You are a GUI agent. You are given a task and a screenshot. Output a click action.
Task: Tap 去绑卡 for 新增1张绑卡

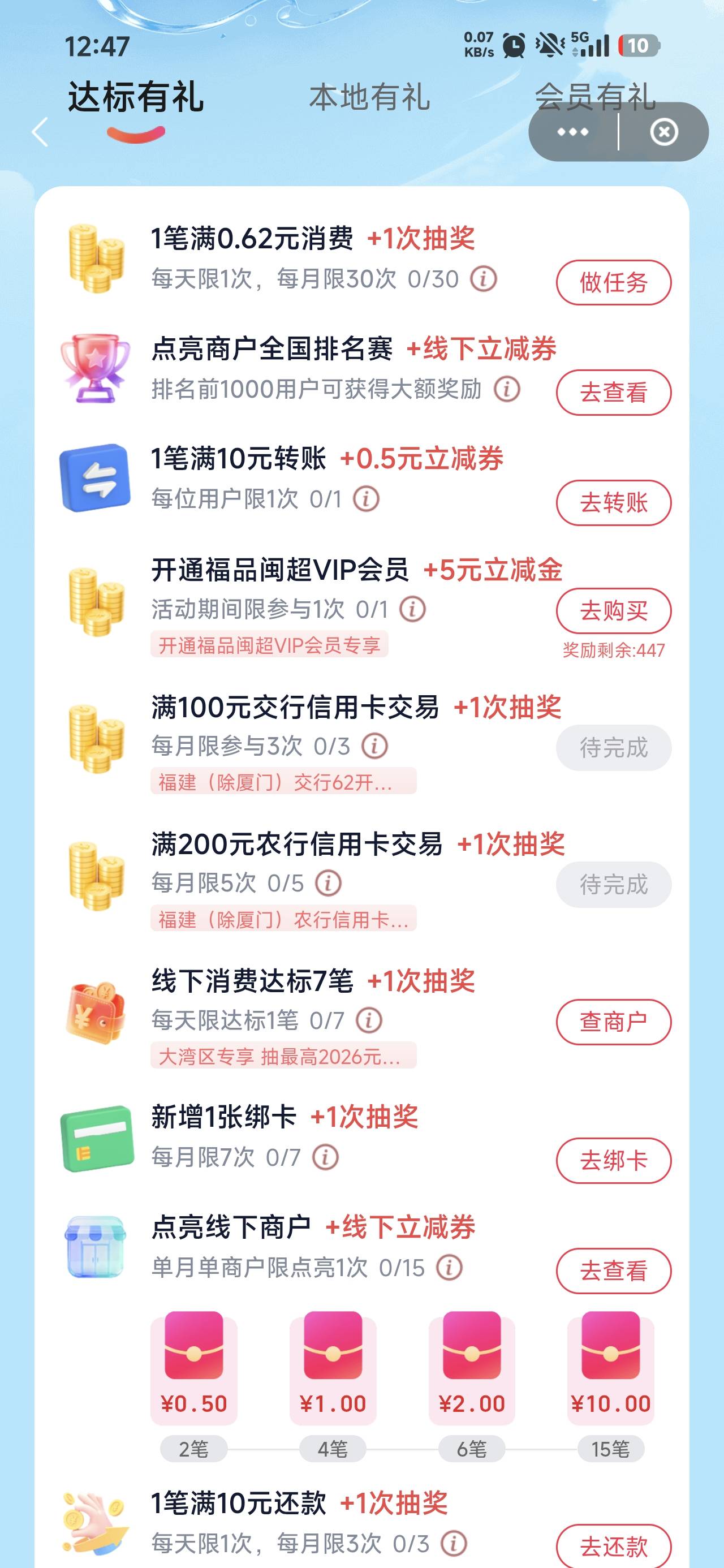614,1161
